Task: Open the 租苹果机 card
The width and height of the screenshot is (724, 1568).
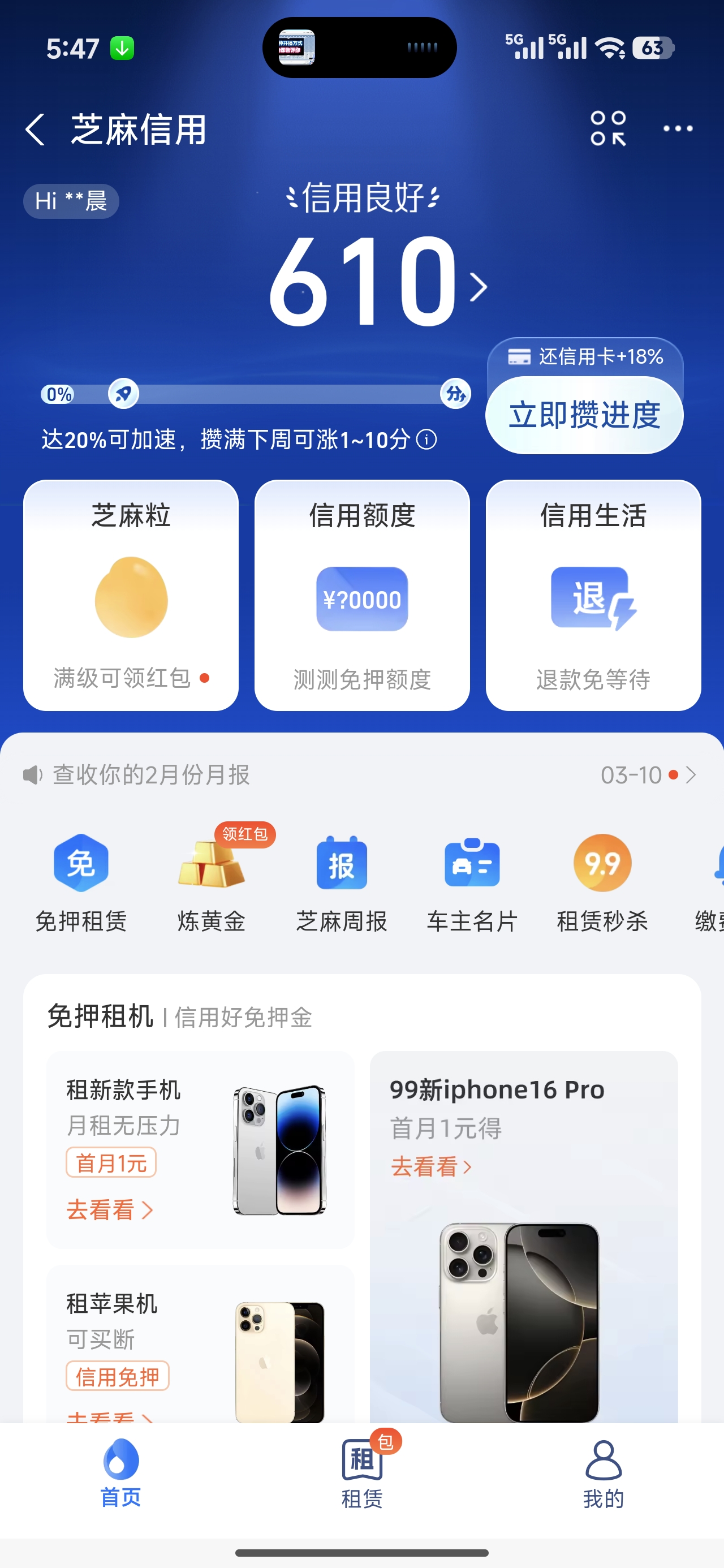Action: pos(200,1345)
